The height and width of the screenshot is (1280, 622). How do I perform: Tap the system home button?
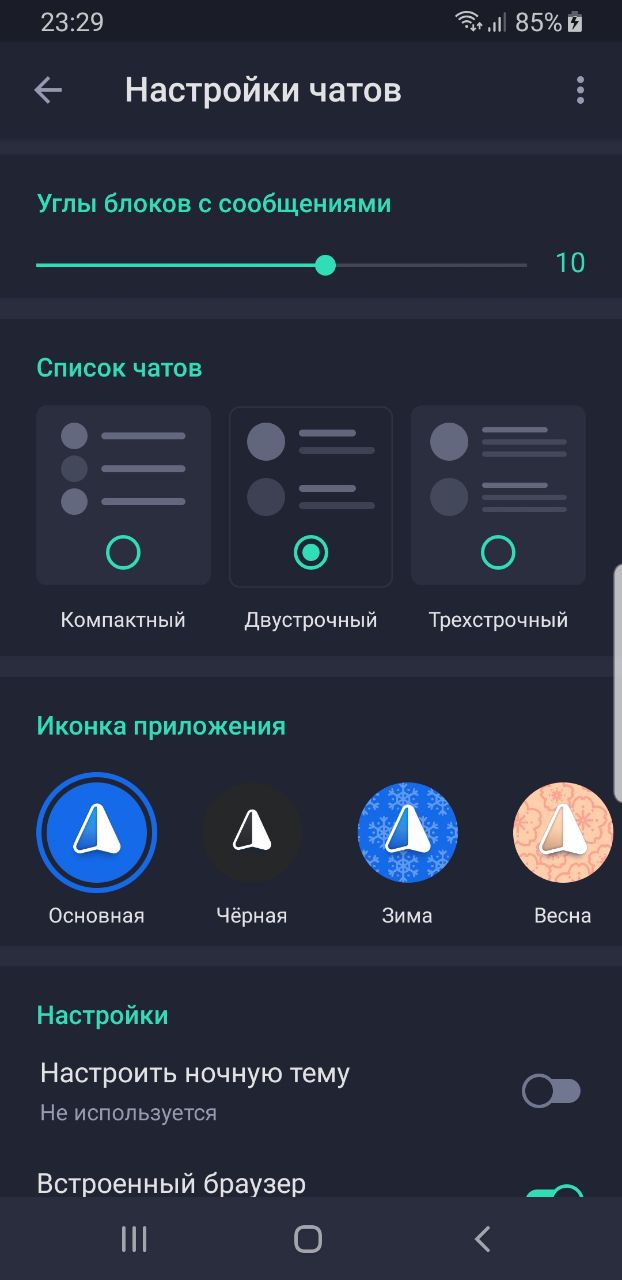308,1240
